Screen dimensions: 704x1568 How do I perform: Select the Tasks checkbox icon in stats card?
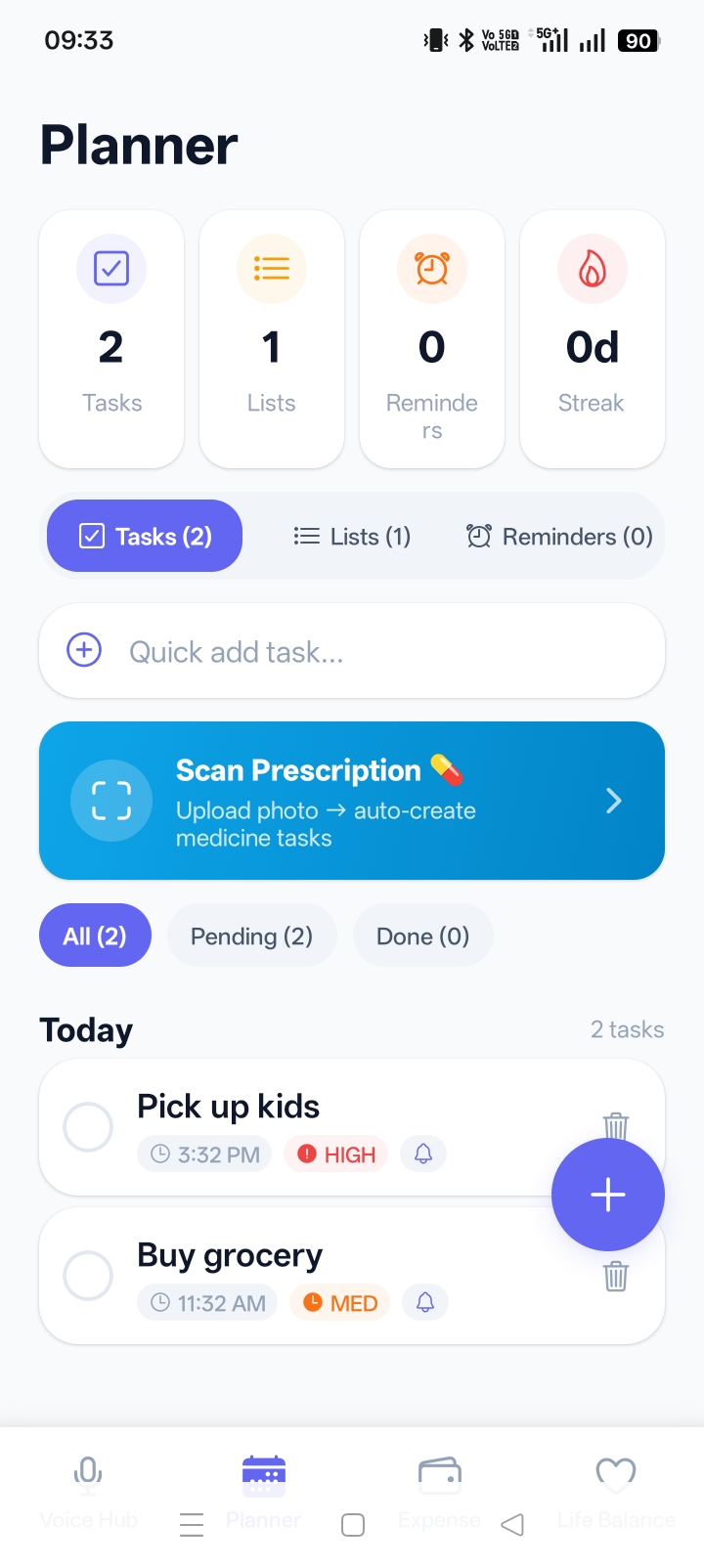110,268
